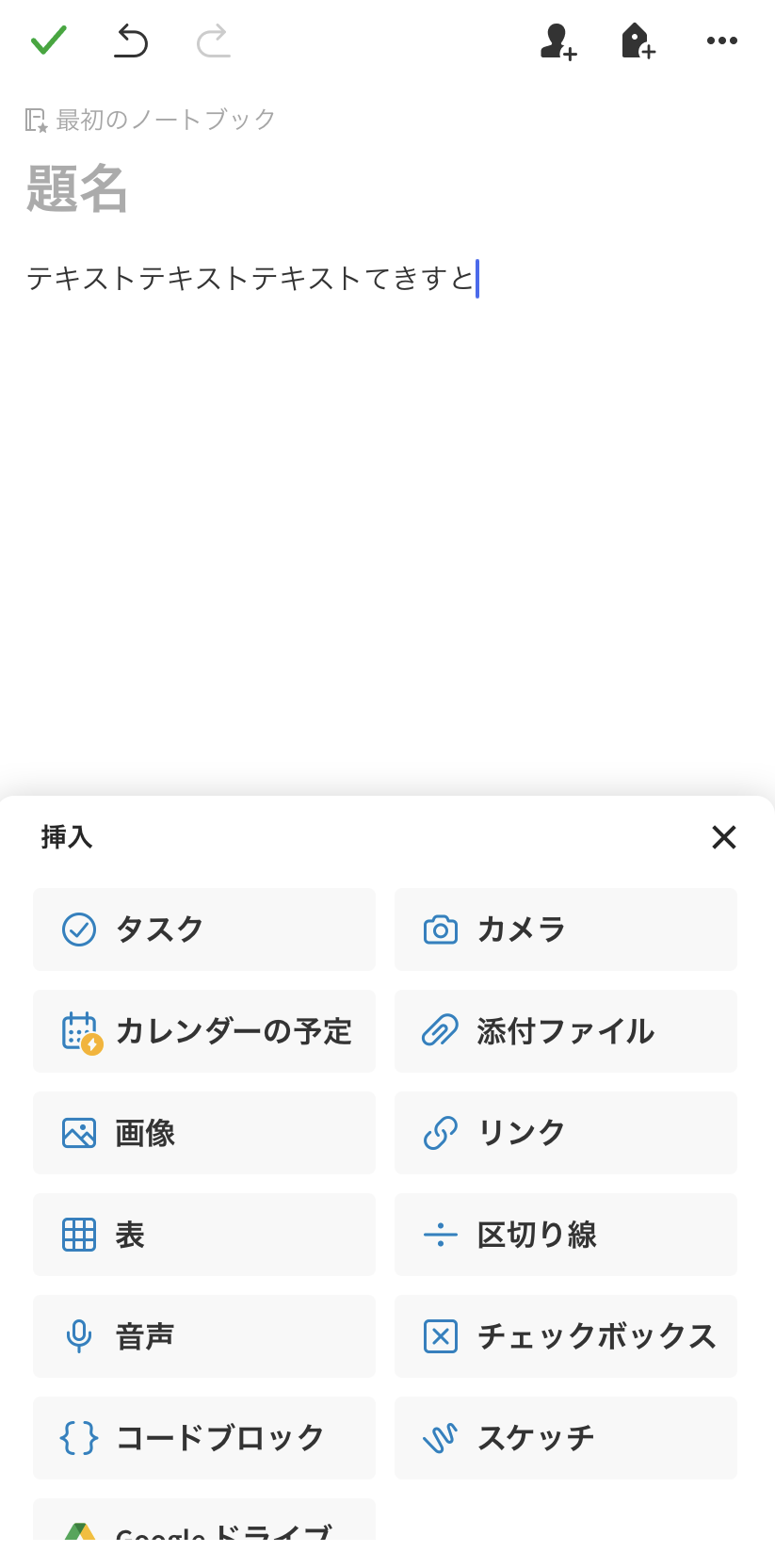Screen dimensions: 775x1568
Task: Change notebook 最初のノートブック
Action: coord(151,120)
